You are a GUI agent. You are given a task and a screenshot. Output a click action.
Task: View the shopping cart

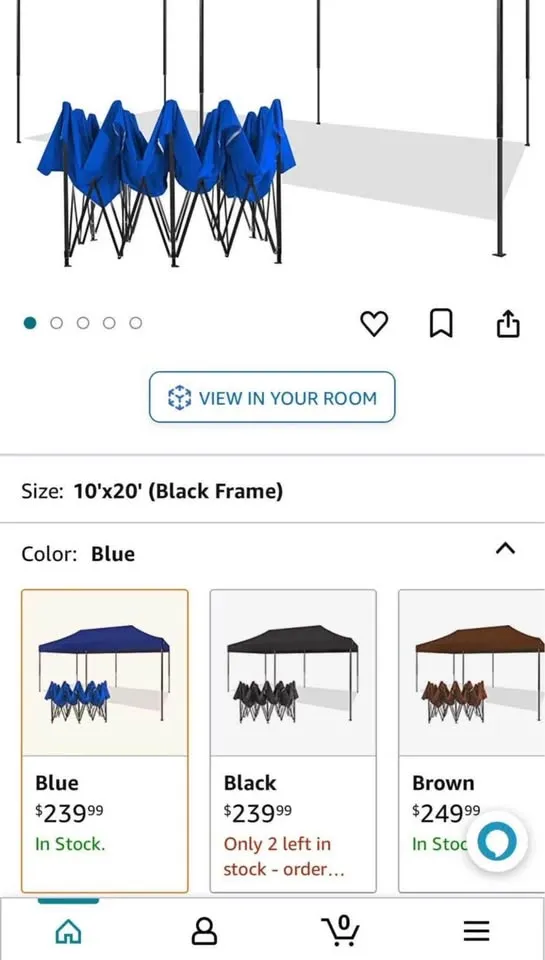(340, 930)
